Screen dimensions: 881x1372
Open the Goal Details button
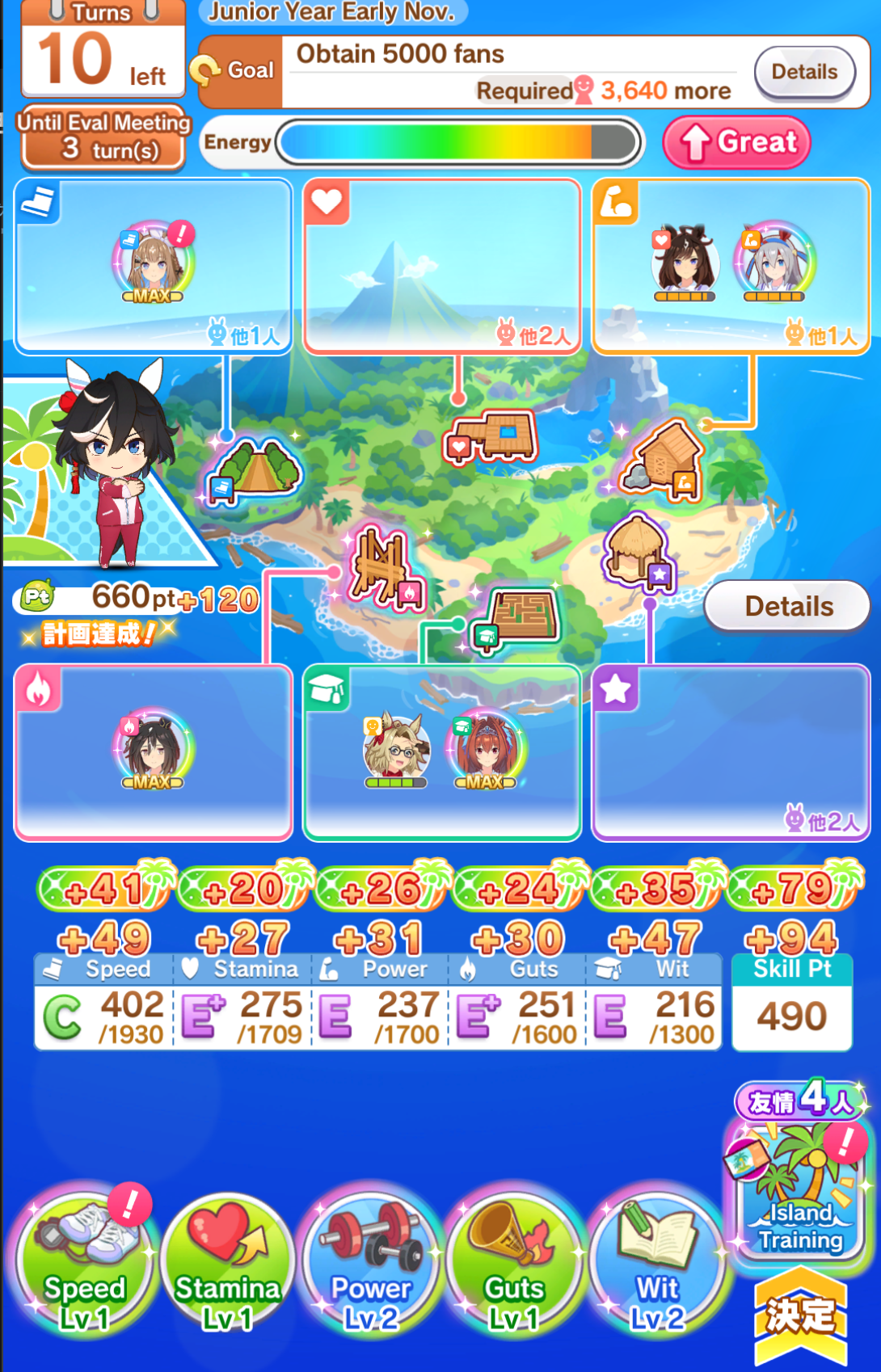click(x=804, y=72)
